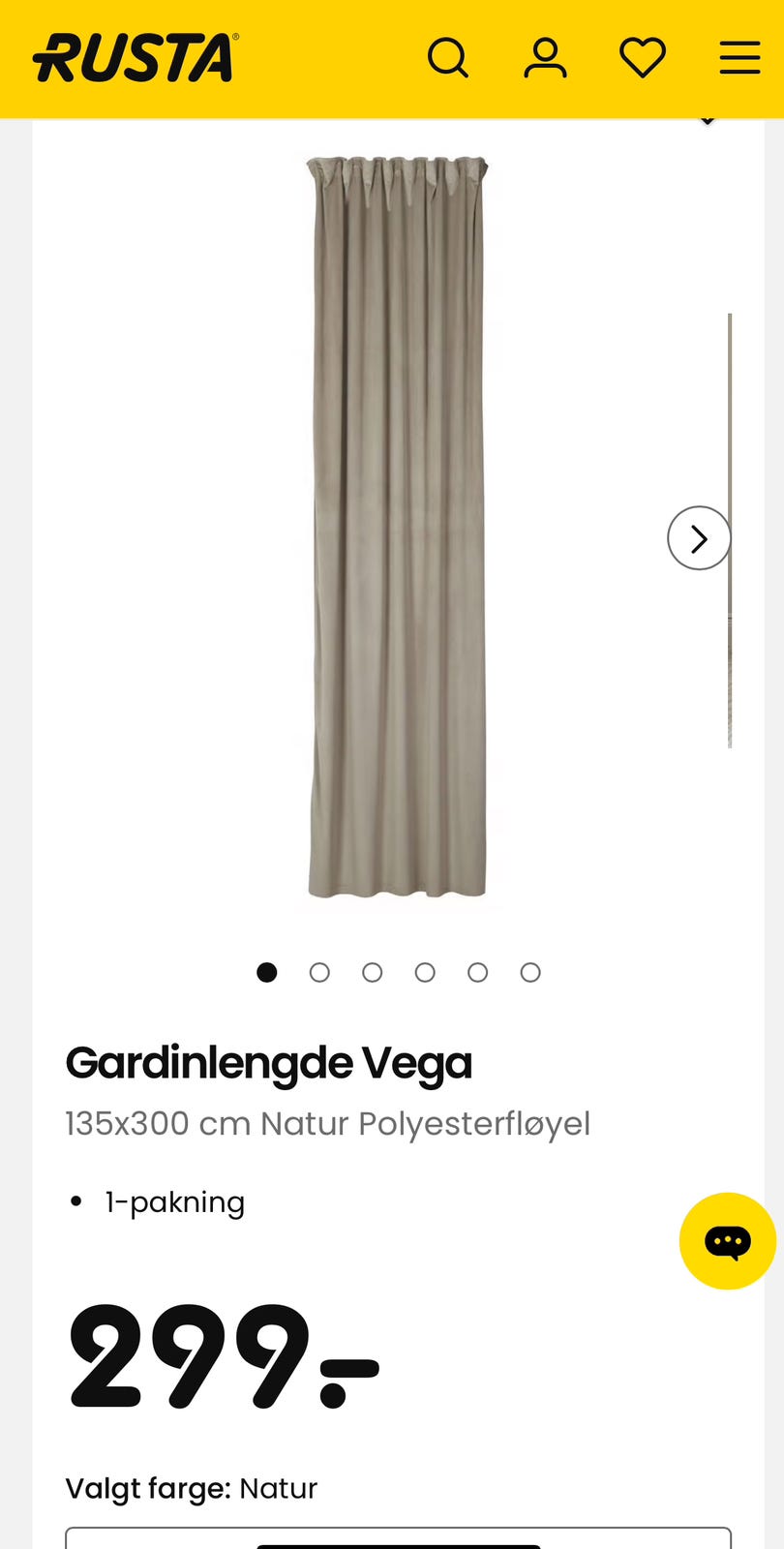
Task: View favorites via the heart icon
Action: (642, 57)
